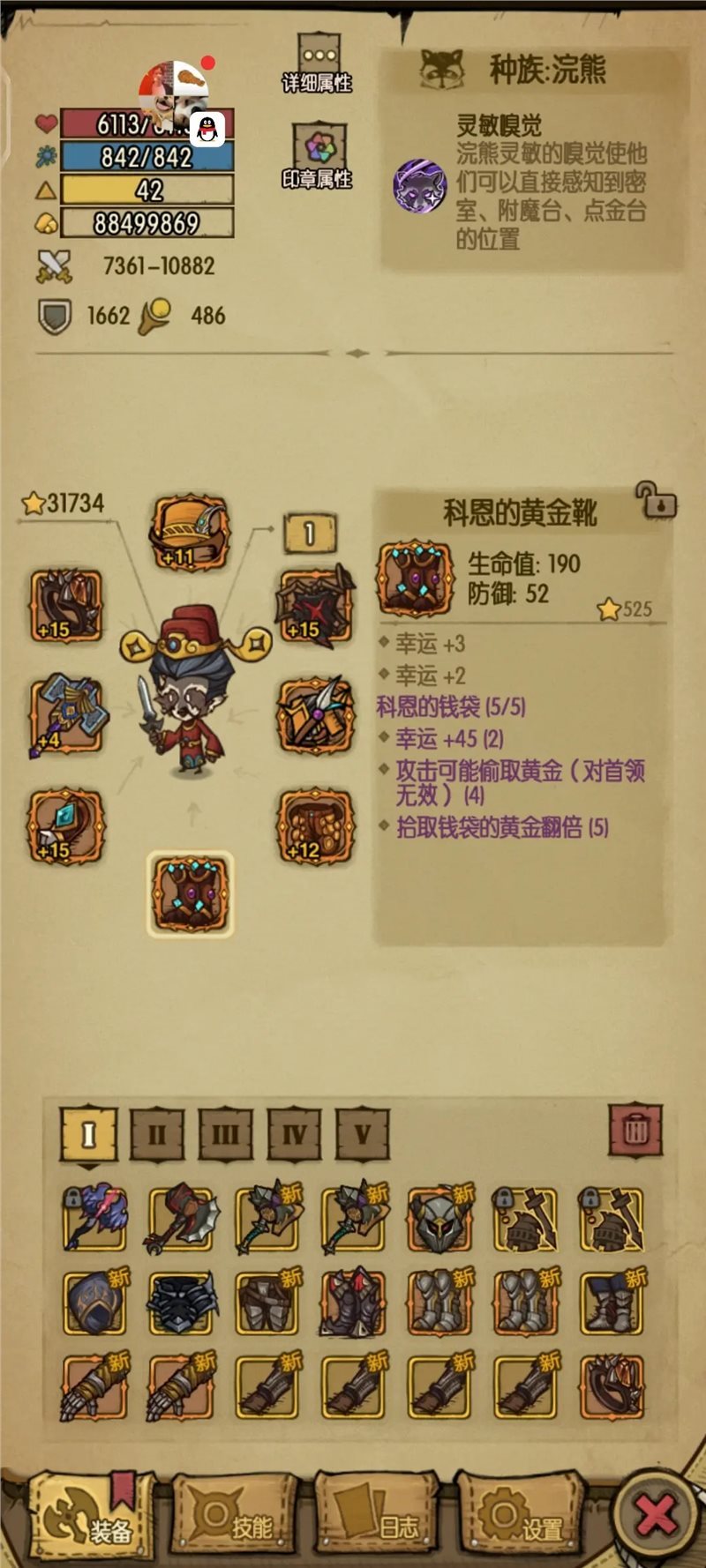Select the black spider armor item
The width and height of the screenshot is (706, 1568).
point(181,1302)
